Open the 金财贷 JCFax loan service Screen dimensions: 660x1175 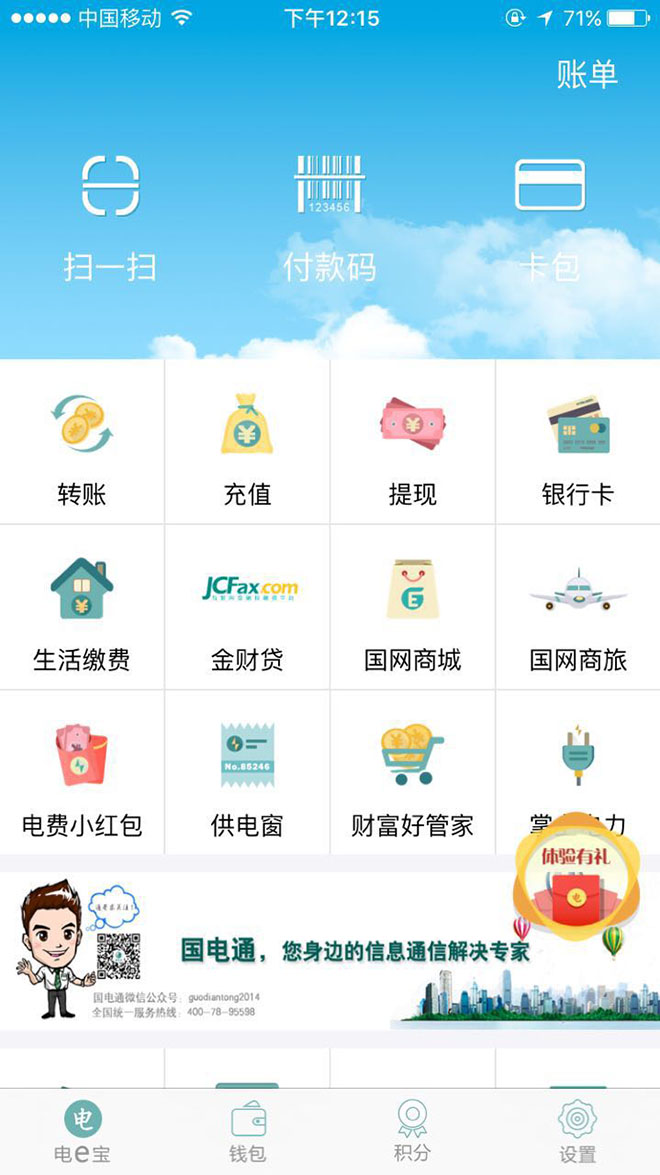click(247, 608)
